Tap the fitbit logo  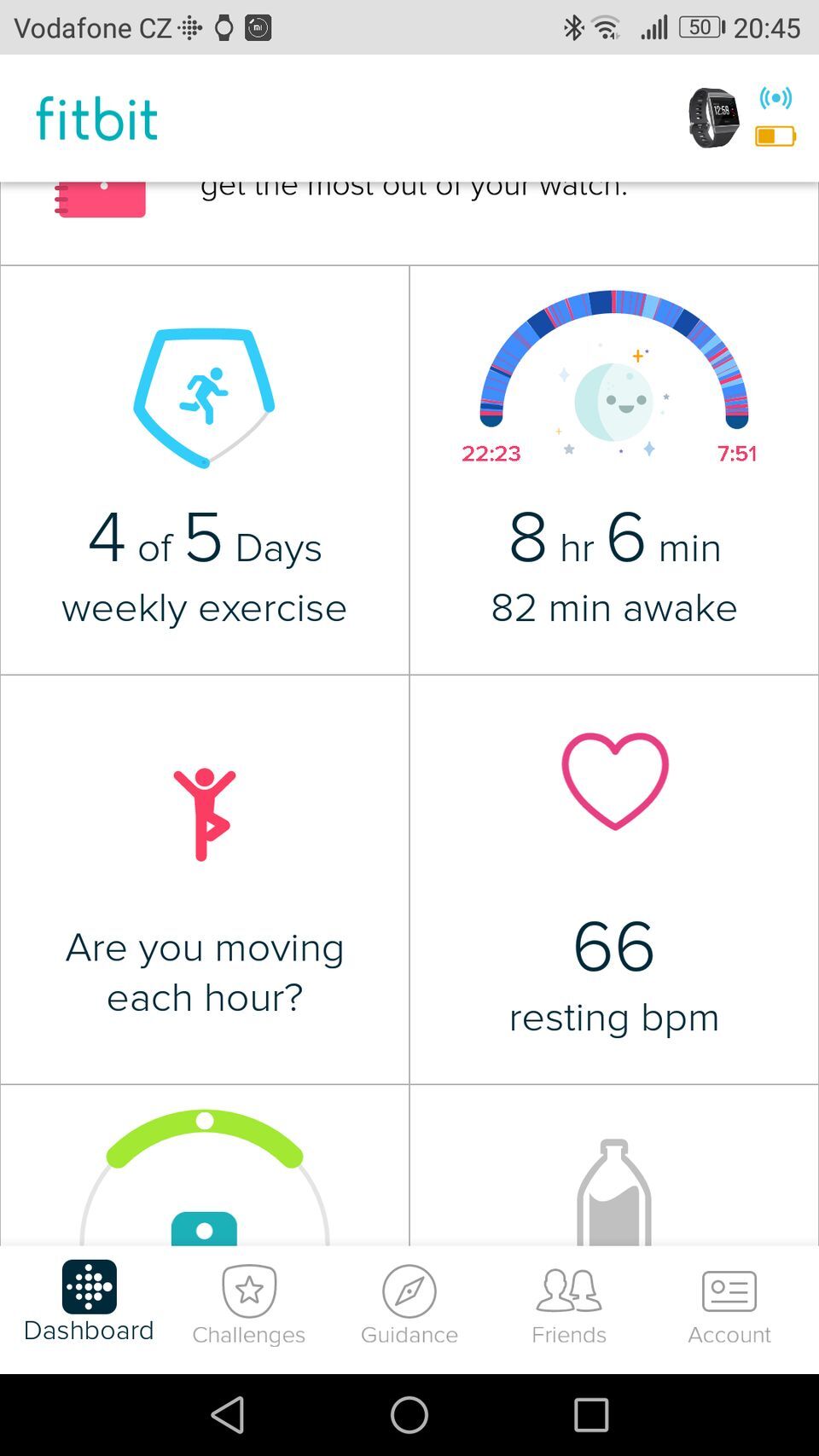click(96, 118)
